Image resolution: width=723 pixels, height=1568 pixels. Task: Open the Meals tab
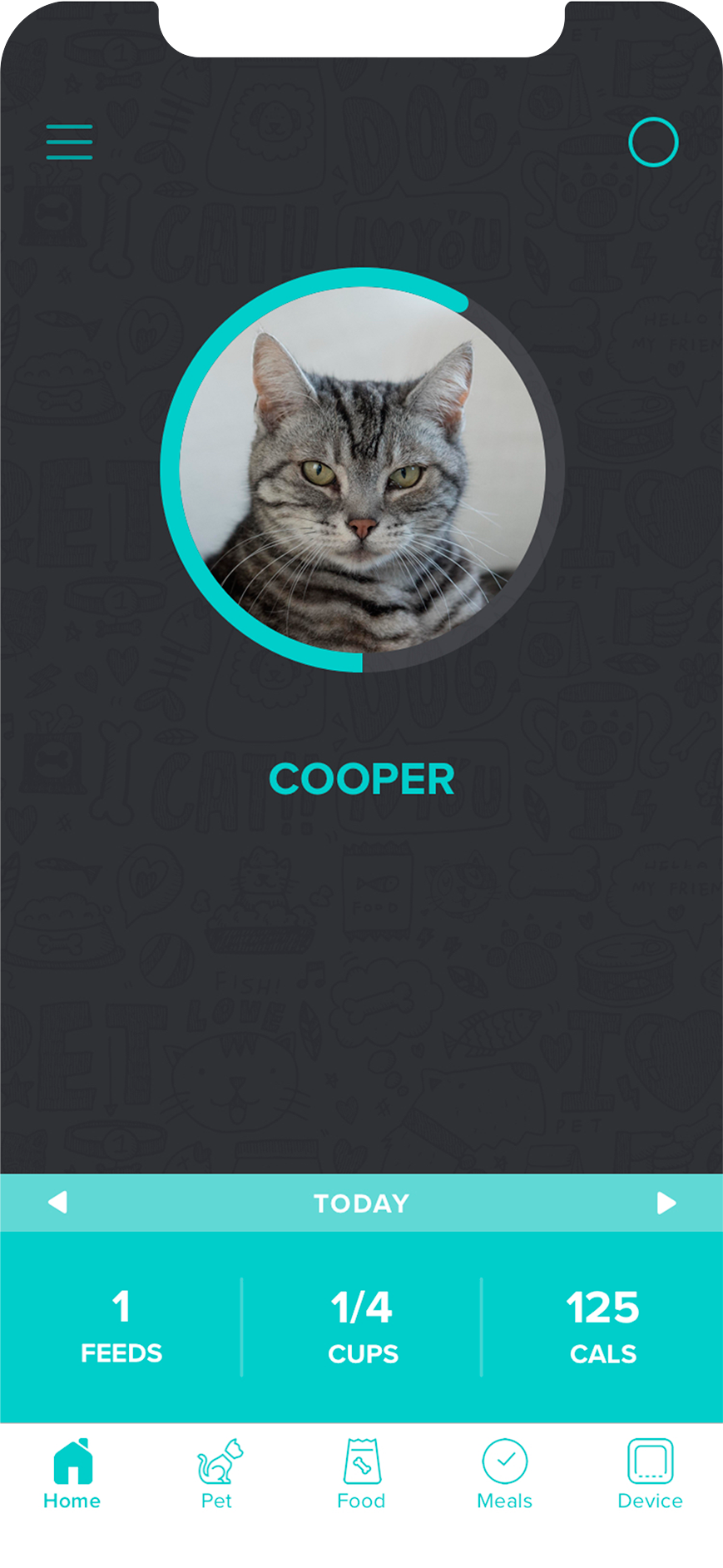pyautogui.click(x=505, y=1474)
